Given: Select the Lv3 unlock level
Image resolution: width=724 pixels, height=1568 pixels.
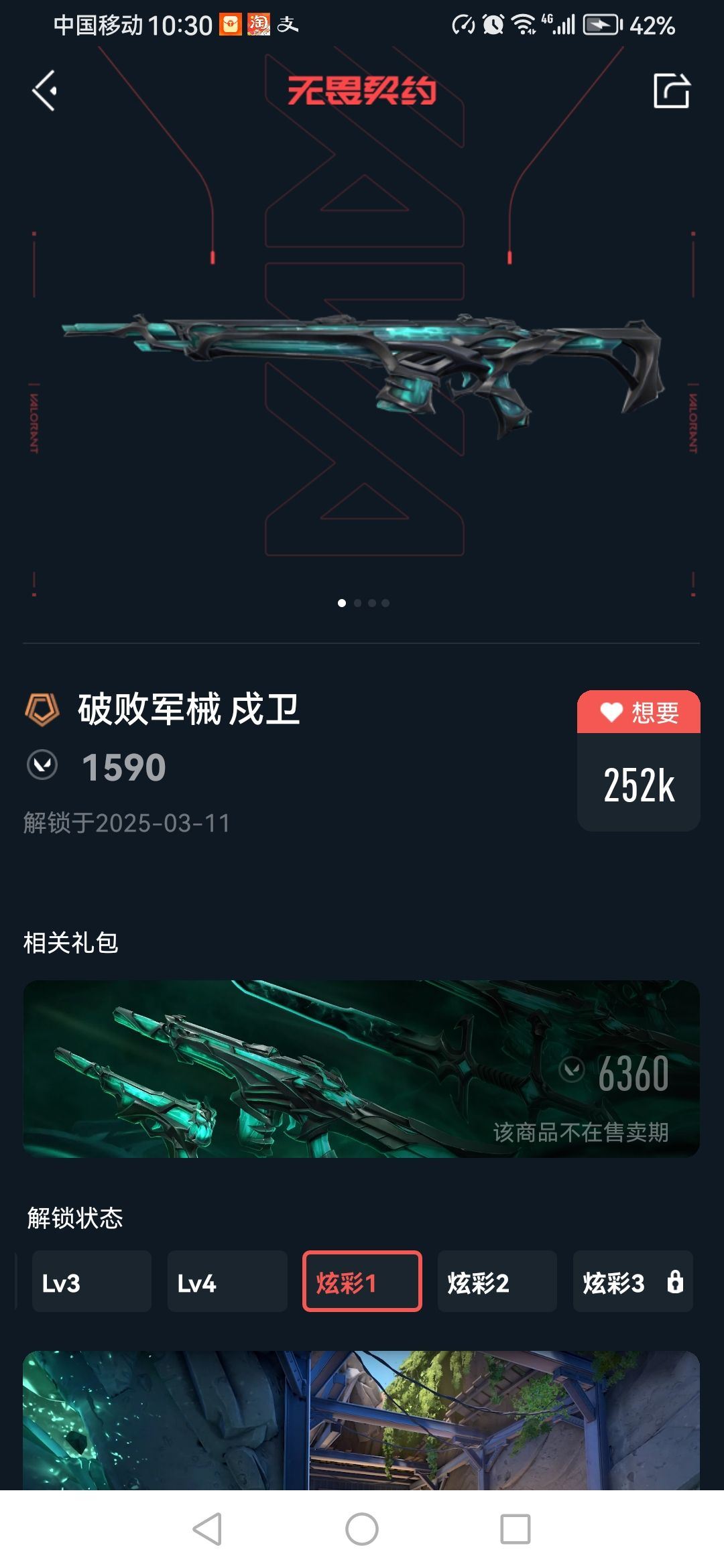Looking at the screenshot, I should (92, 1281).
